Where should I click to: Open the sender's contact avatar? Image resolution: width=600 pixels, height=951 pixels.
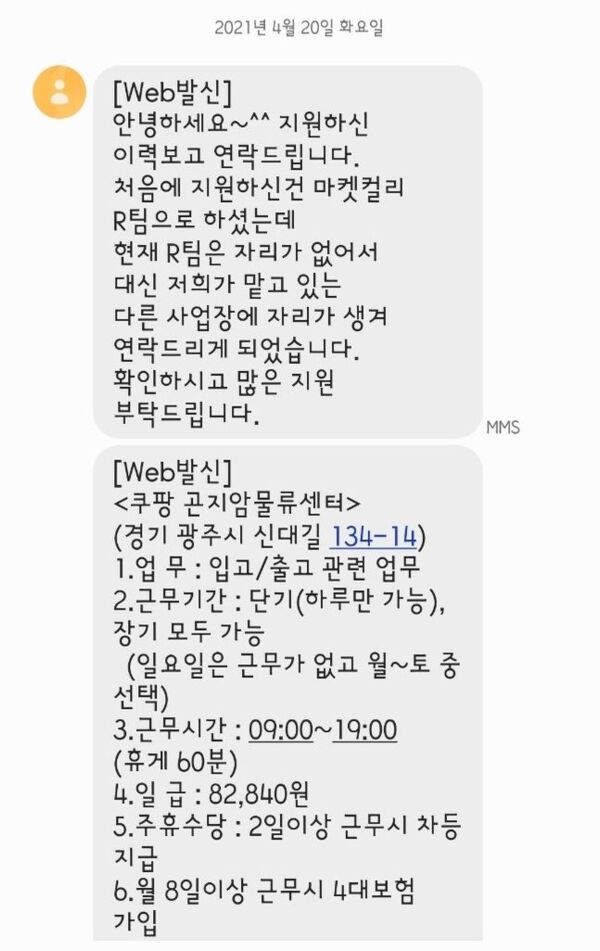coord(59,92)
